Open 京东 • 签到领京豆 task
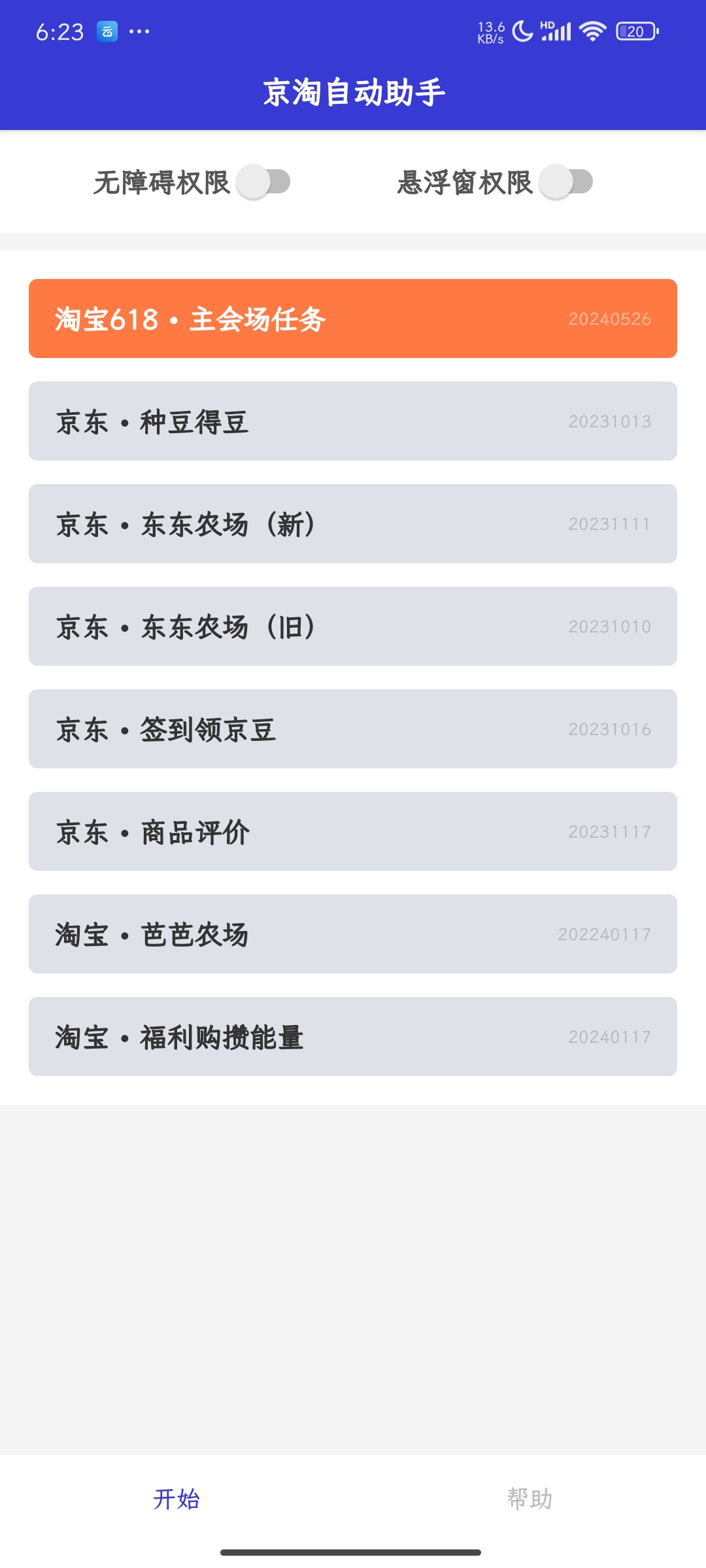Viewport: 706px width, 1568px height. point(353,729)
